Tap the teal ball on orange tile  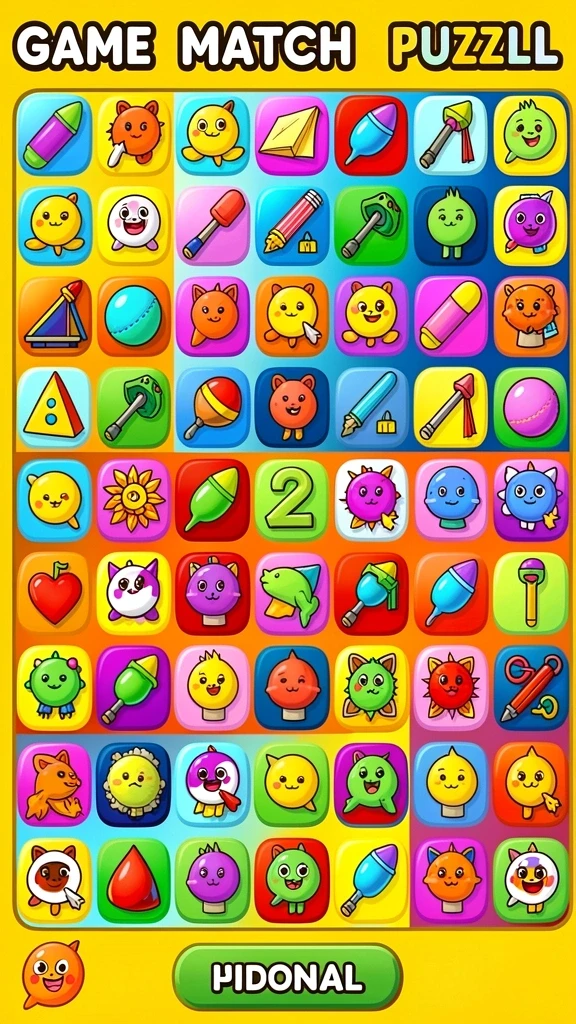coord(133,317)
